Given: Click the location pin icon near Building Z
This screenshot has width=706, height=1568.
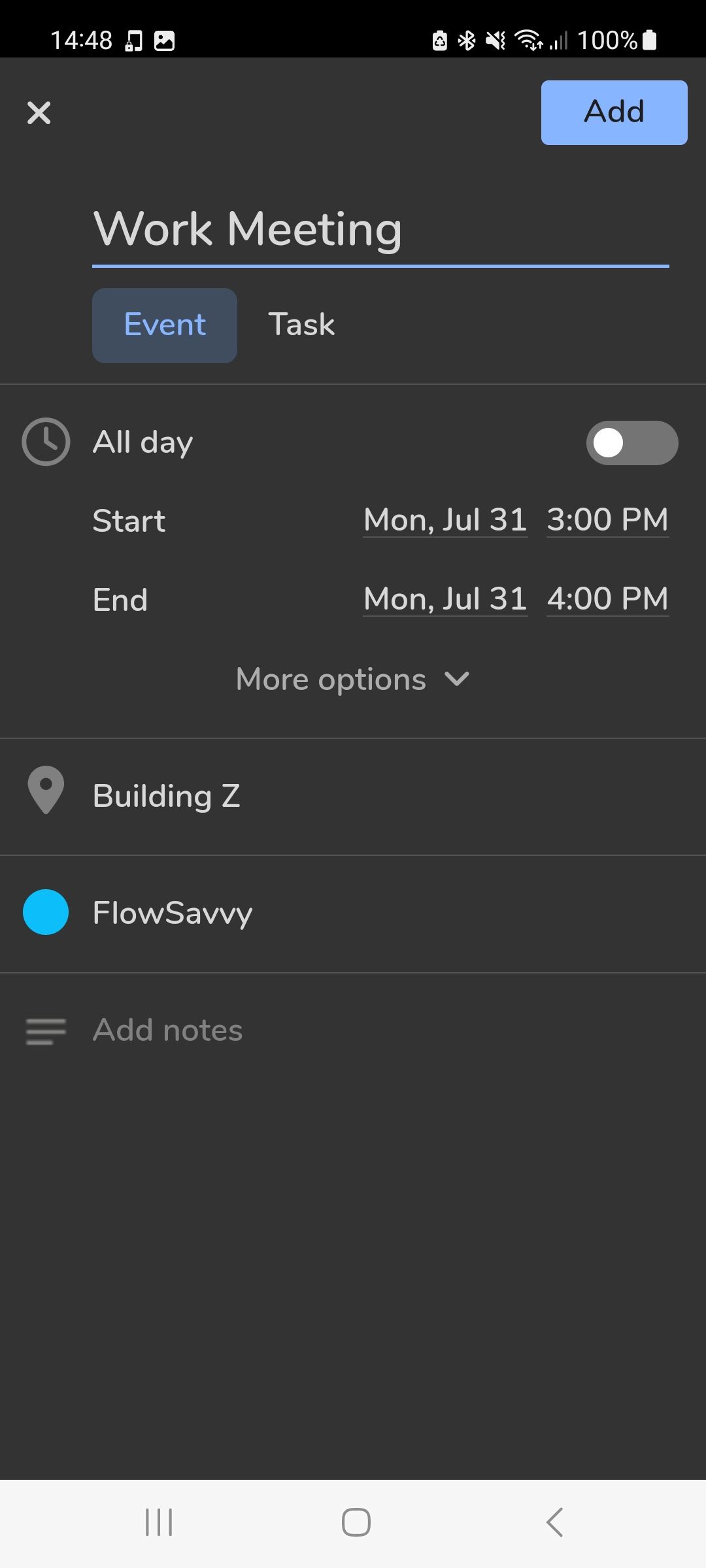Looking at the screenshot, I should [46, 791].
